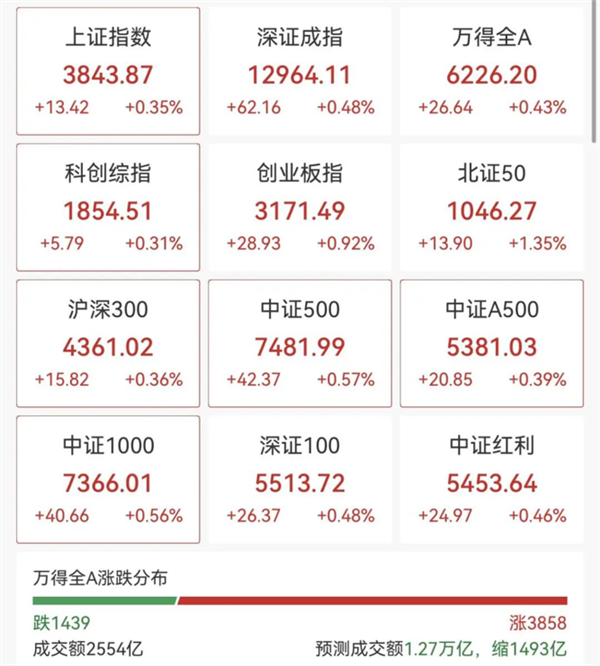Tap the 北证50 index card
This screenshot has width=600, height=666.
pyautogui.click(x=492, y=207)
